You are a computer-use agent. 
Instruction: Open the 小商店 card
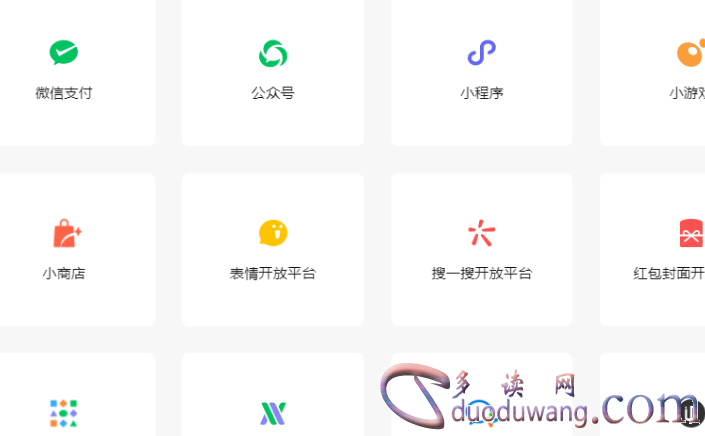pos(64,250)
